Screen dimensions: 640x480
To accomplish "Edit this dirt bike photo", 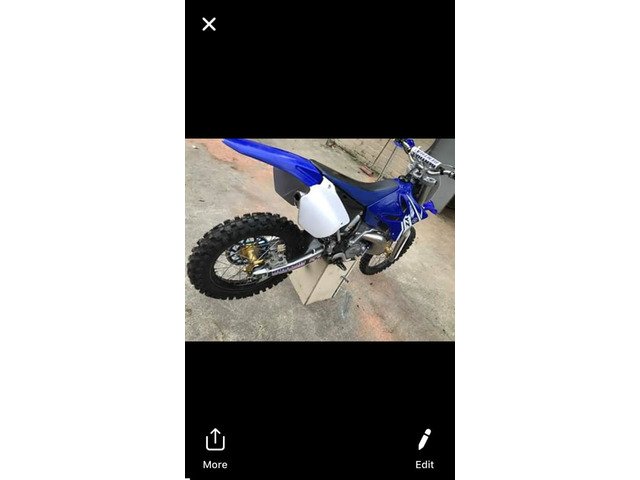I will click(424, 447).
